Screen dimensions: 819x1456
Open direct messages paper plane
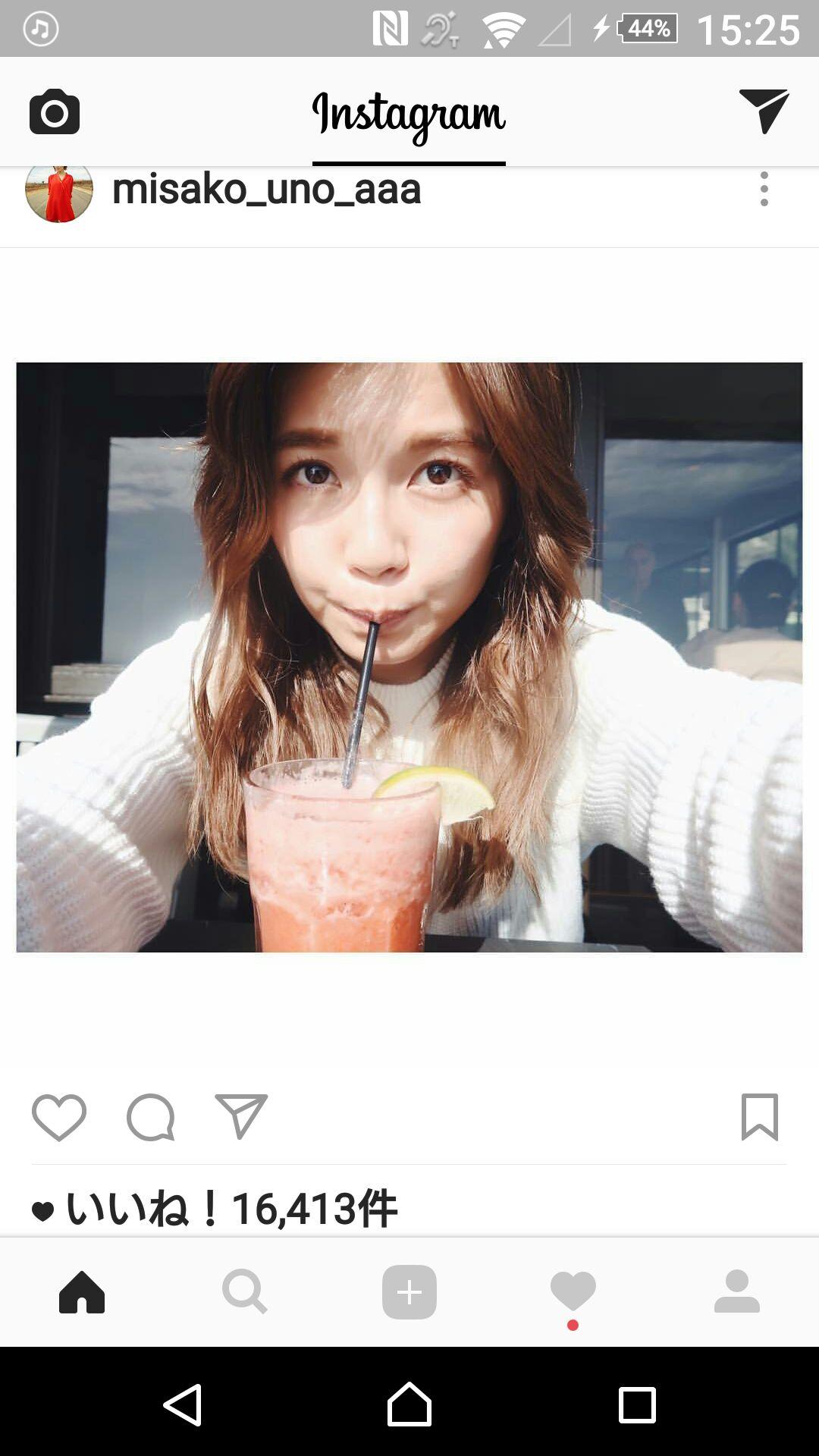[764, 111]
